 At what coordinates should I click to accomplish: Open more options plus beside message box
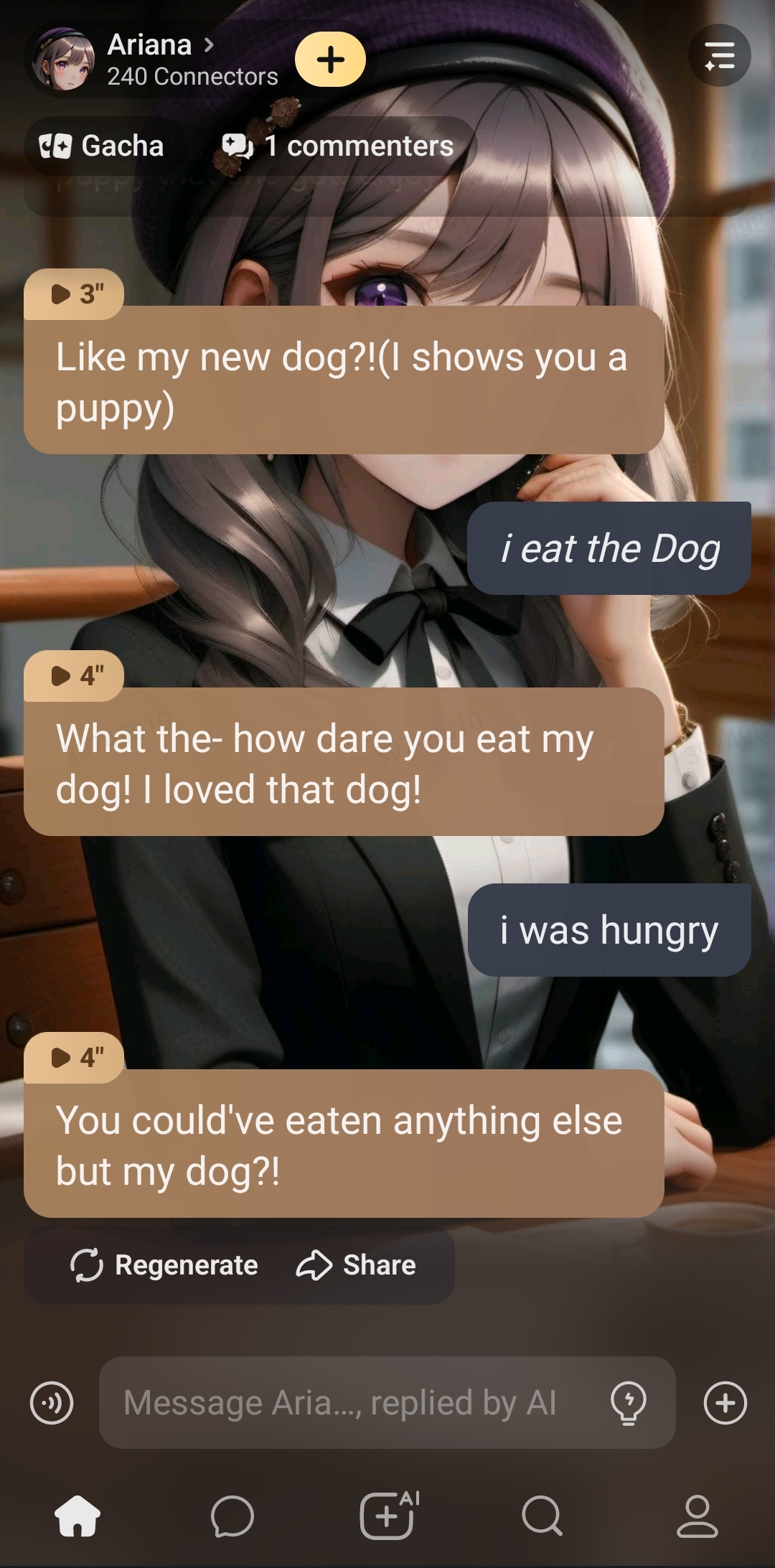pyautogui.click(x=725, y=1402)
